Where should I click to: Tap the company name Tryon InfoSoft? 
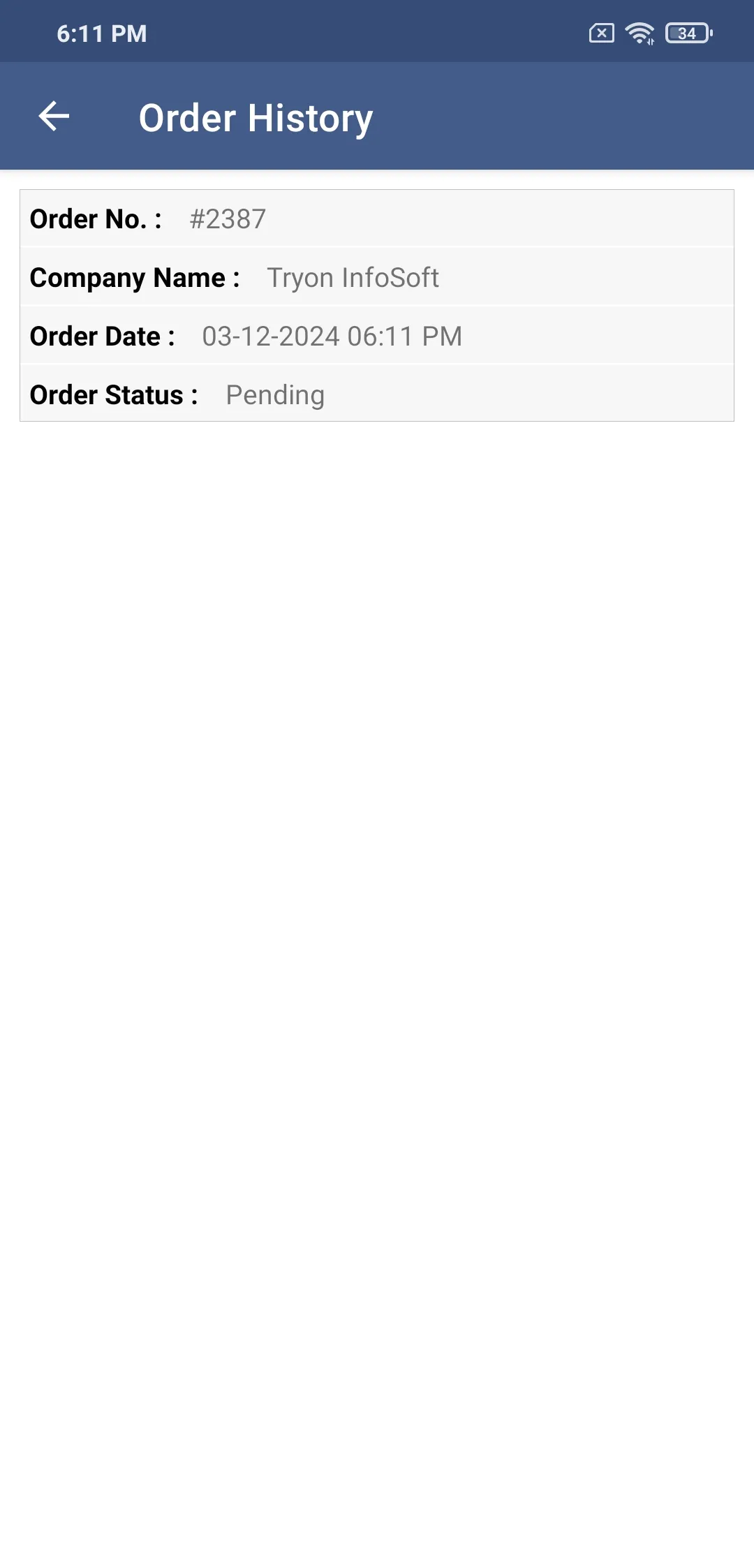coord(352,276)
